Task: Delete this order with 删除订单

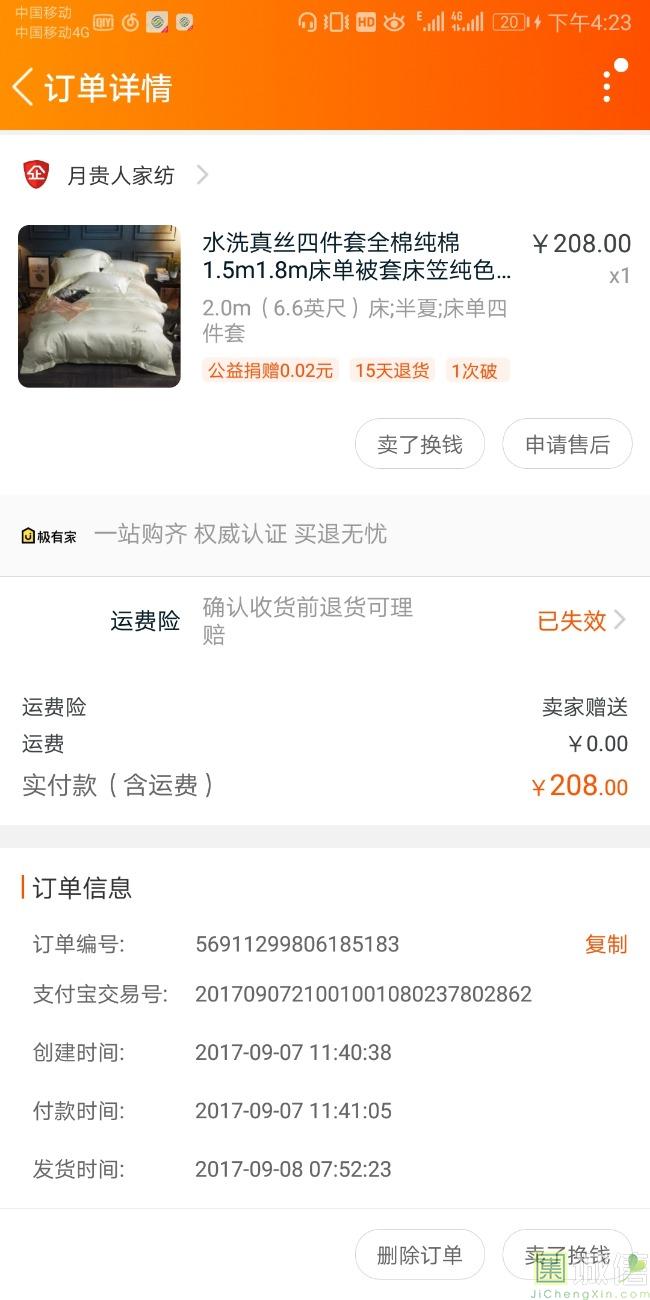Action: [420, 1255]
